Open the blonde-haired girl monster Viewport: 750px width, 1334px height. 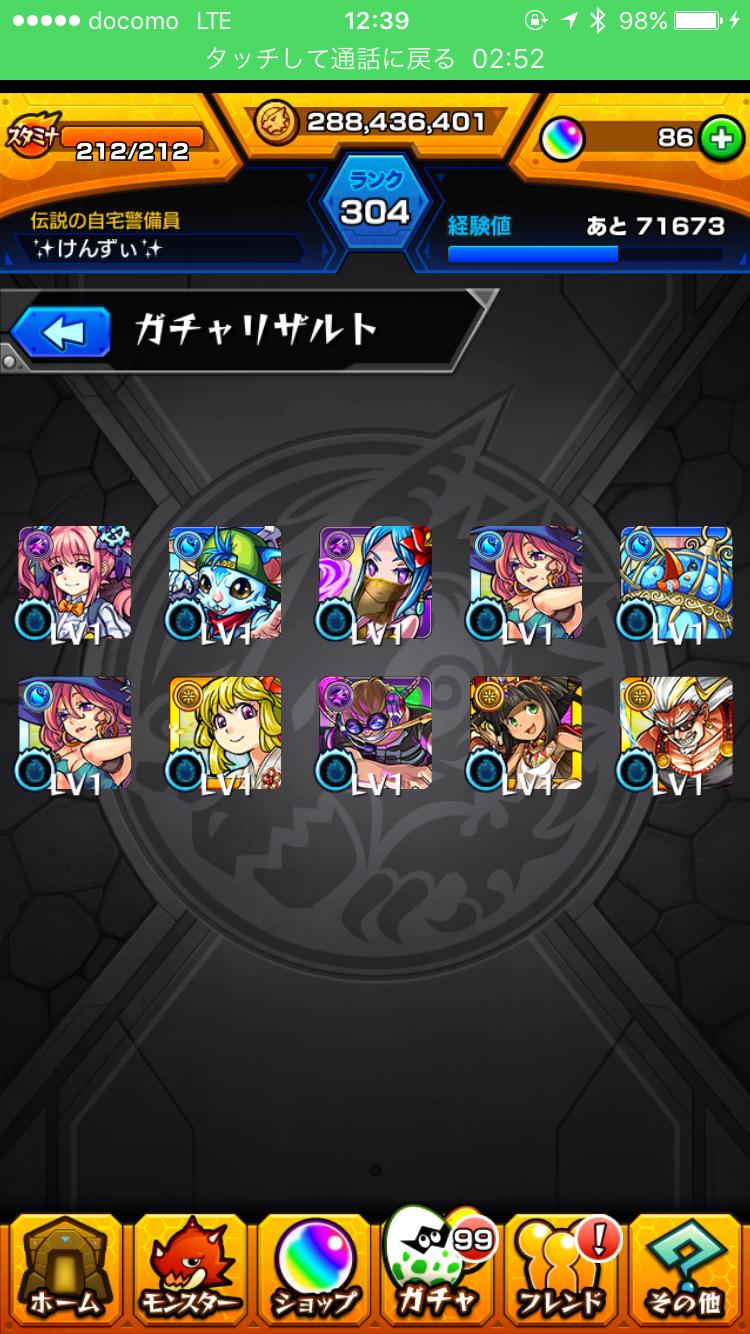[x=225, y=733]
